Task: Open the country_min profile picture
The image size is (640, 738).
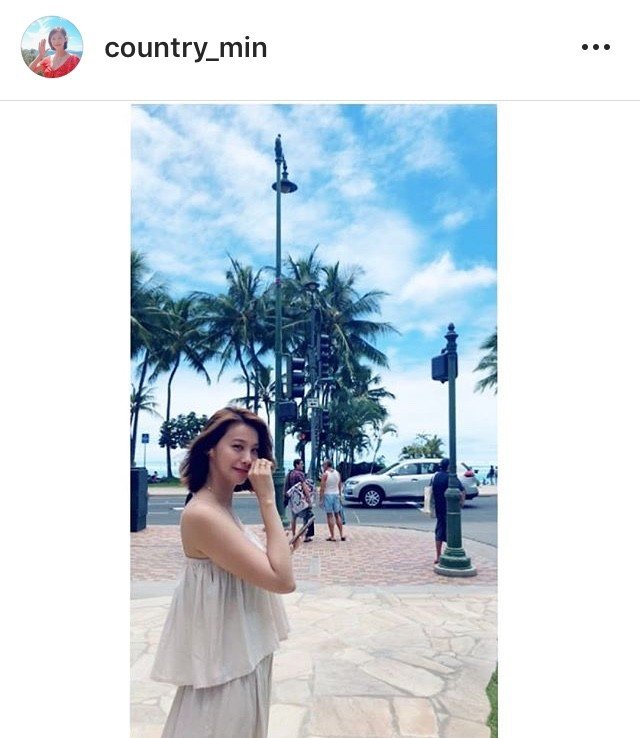Action: [52, 47]
